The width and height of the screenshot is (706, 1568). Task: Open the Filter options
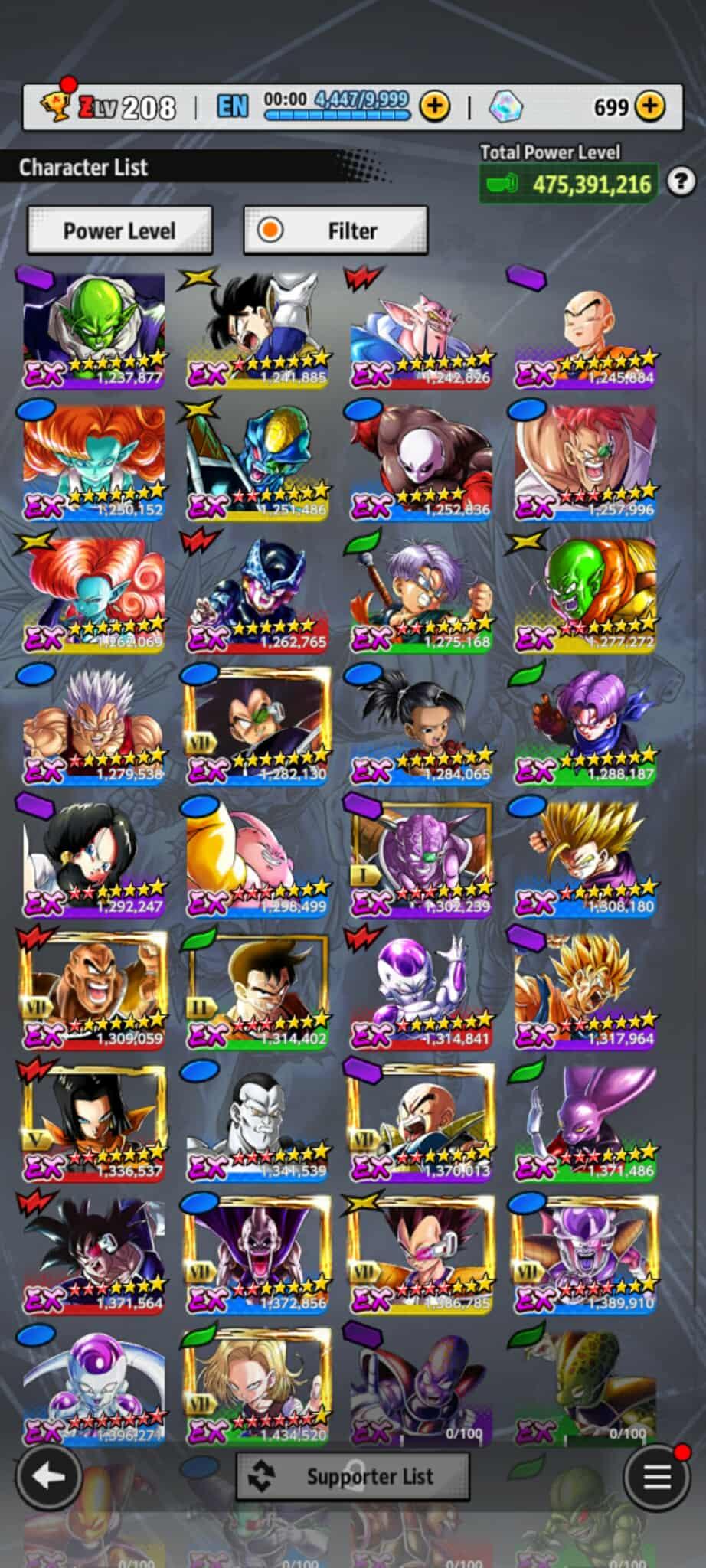[x=335, y=230]
